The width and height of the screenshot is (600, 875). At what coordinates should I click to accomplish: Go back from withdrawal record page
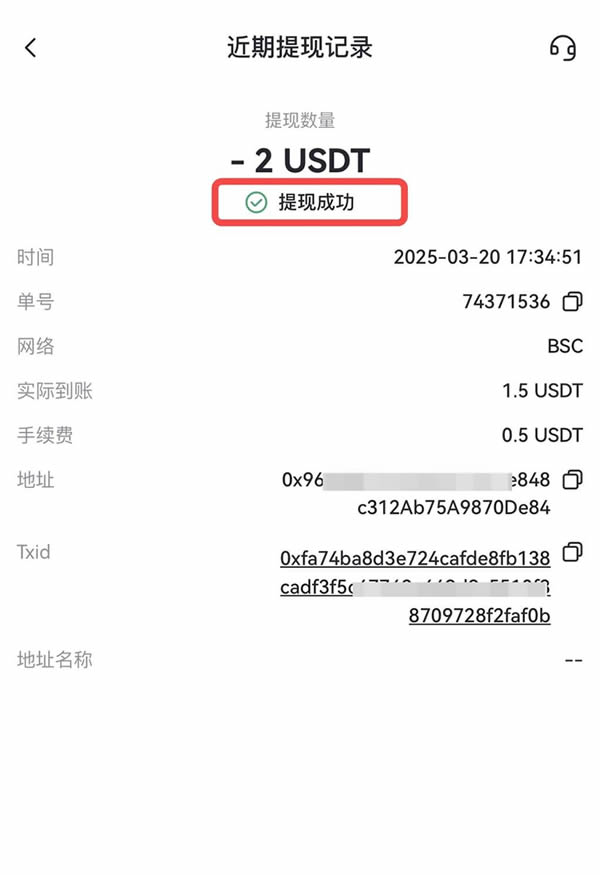pyautogui.click(x=31, y=48)
